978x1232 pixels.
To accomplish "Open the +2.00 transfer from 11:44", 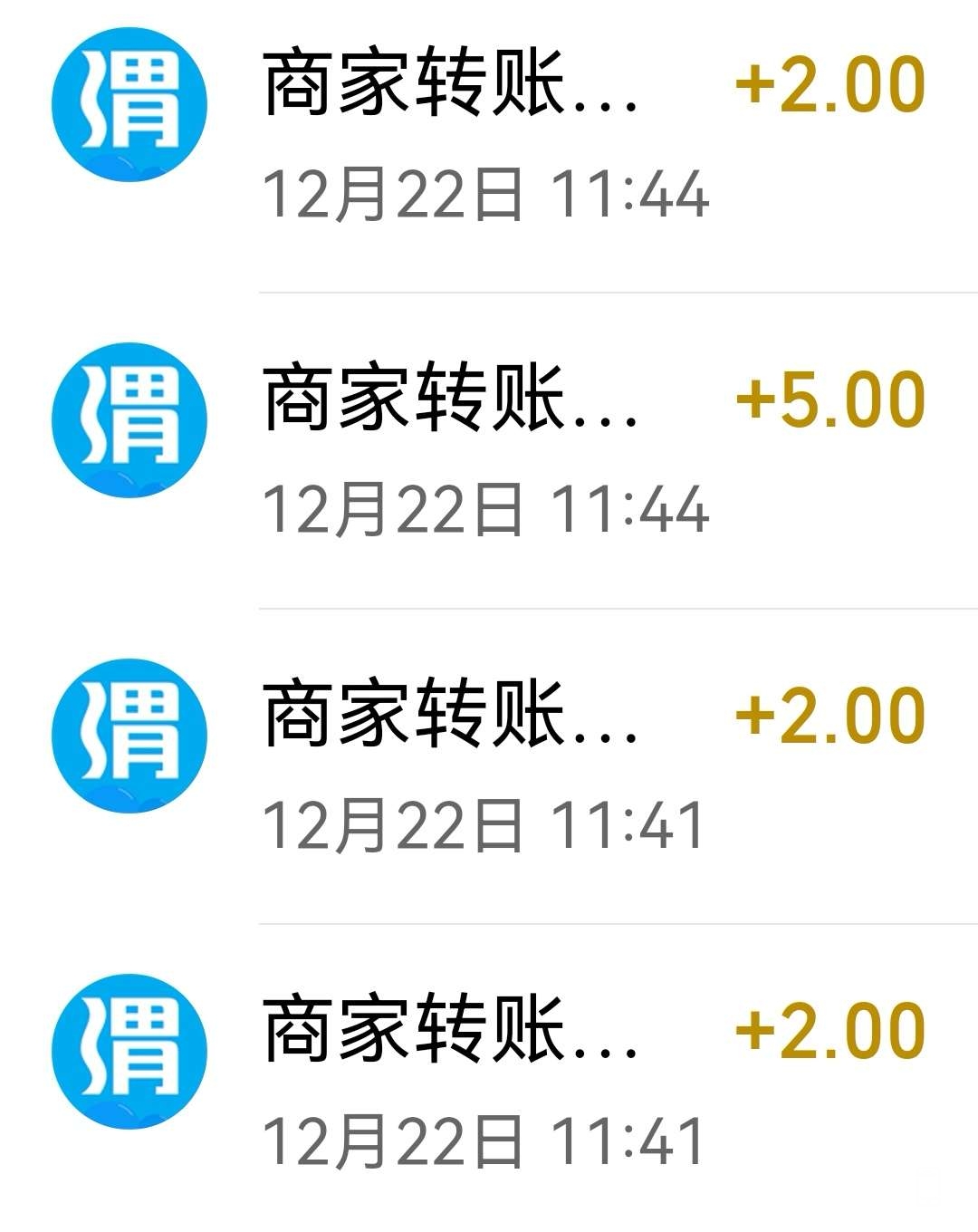I will coord(489,136).
